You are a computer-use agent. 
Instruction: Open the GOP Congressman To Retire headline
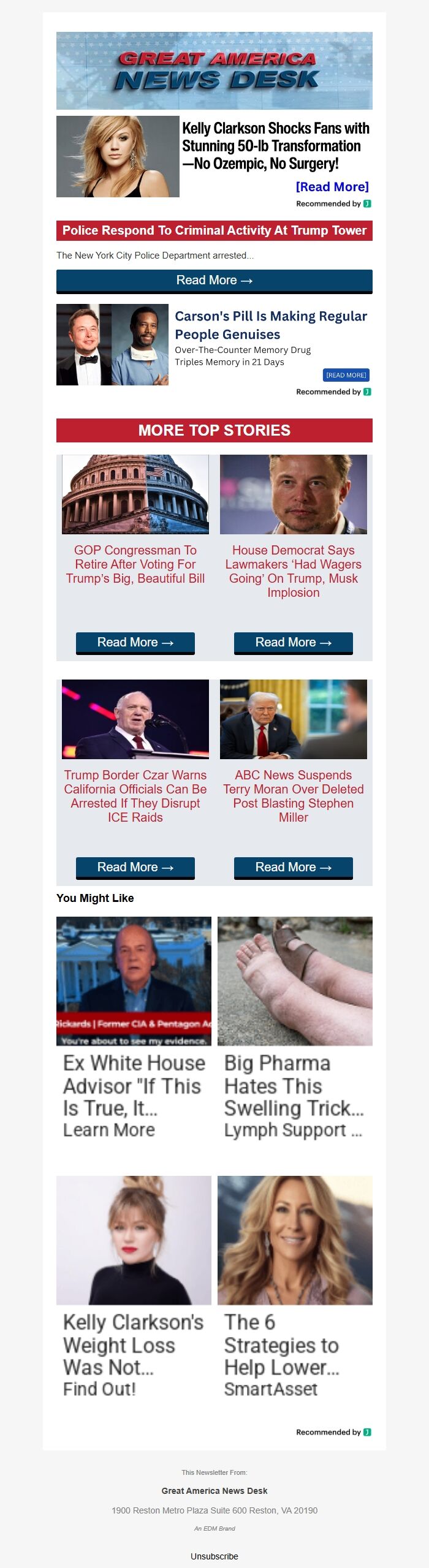coord(135,564)
